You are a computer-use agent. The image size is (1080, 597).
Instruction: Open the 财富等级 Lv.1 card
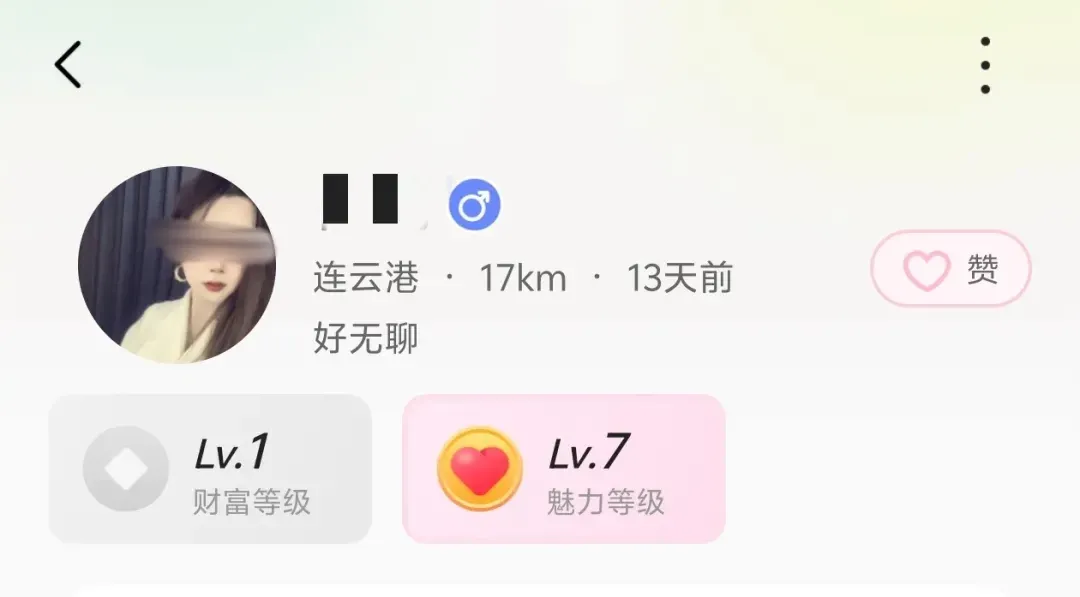click(210, 469)
